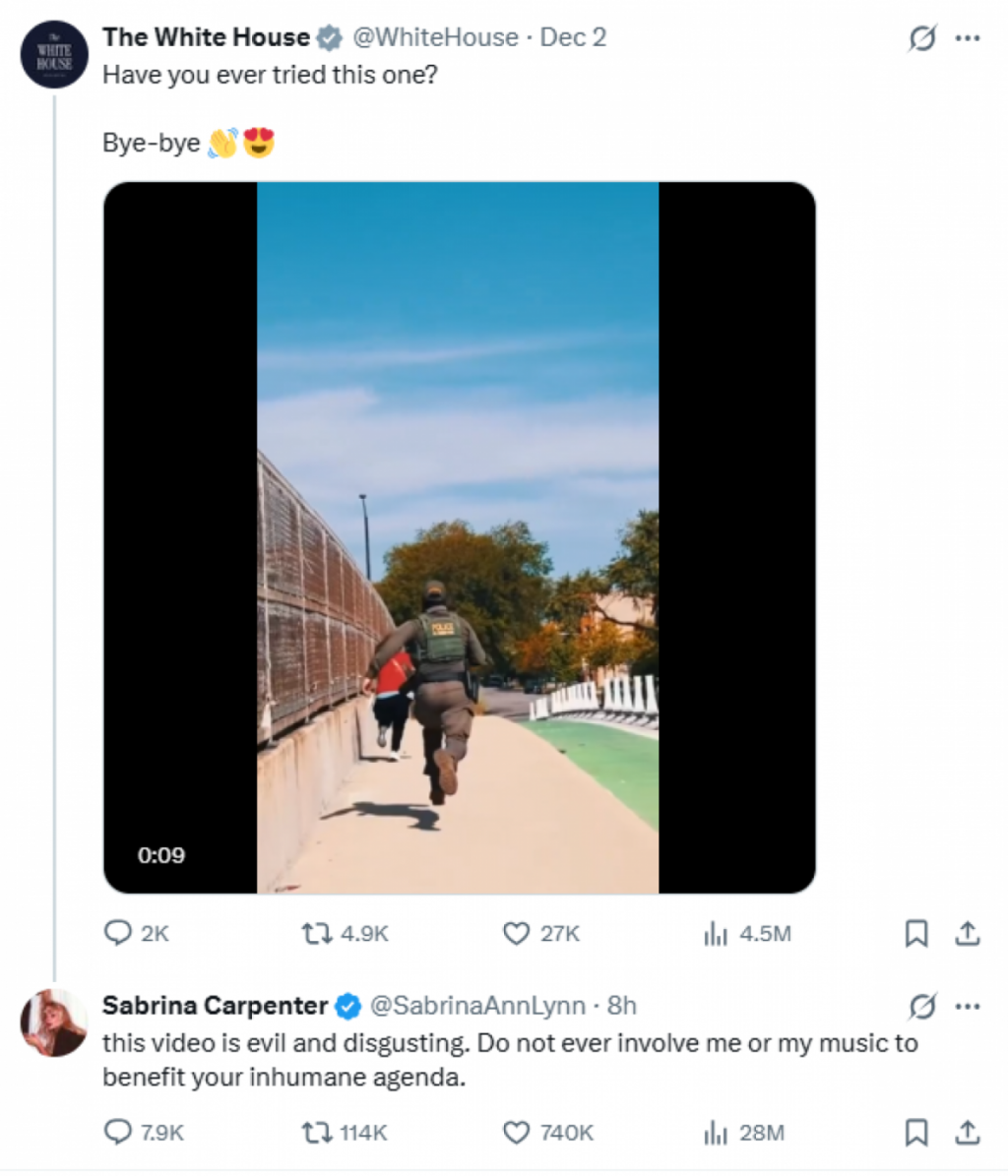Viewport: 1008px width, 1176px height.
Task: Open Grok actions on the White House tweet
Action: [x=923, y=36]
